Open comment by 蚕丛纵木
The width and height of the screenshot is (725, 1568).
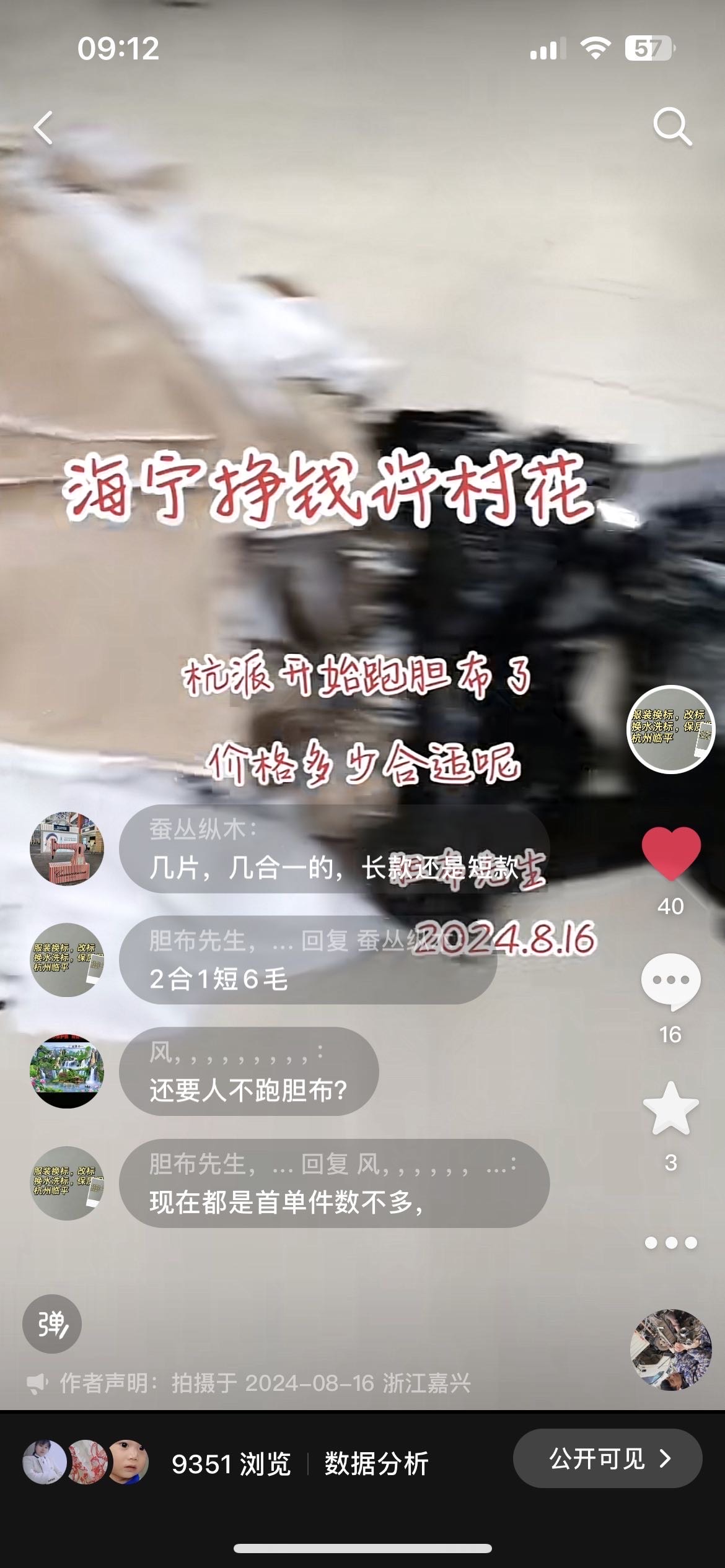point(334,848)
